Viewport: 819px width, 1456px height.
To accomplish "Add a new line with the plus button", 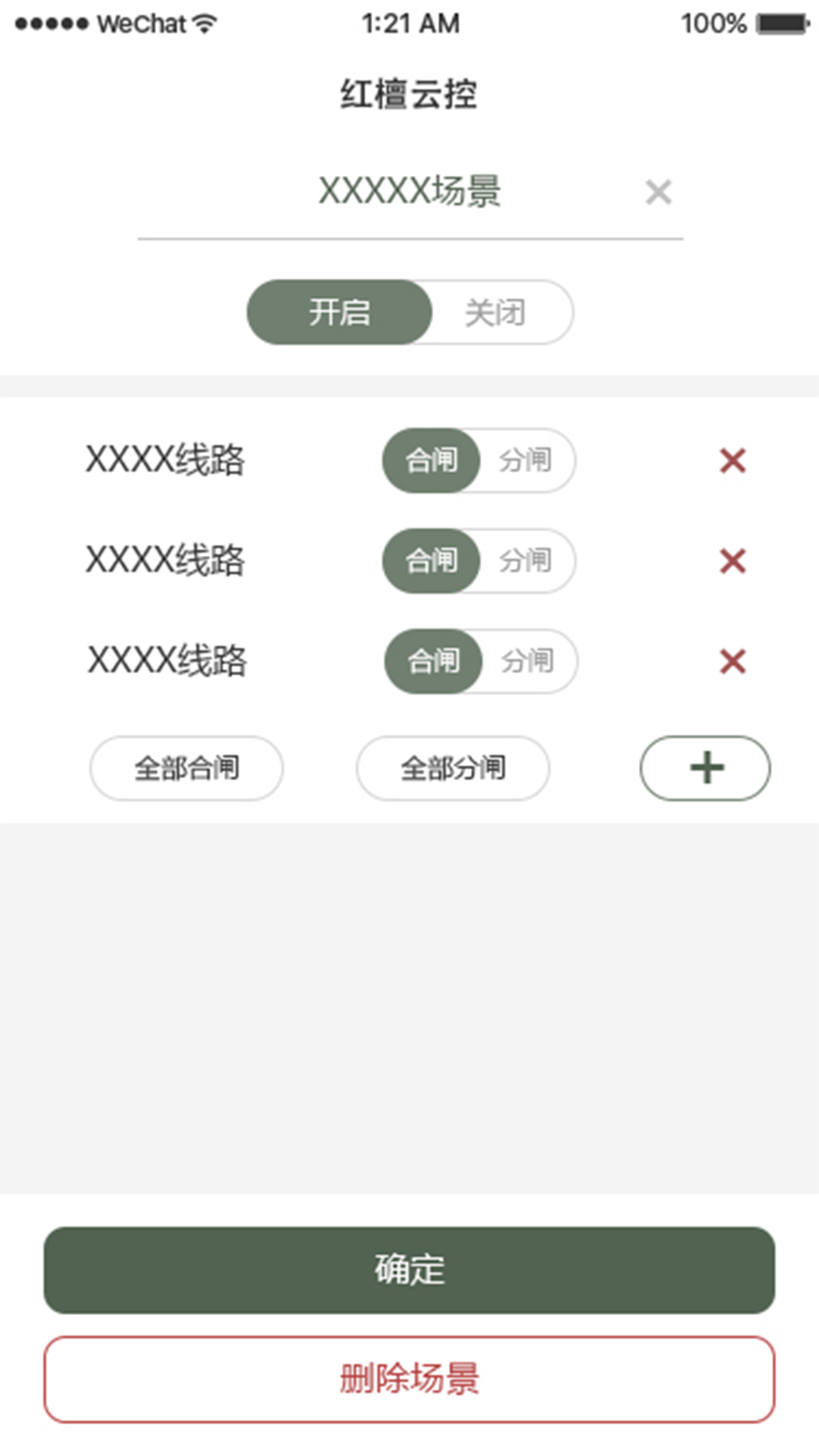I will 705,768.
